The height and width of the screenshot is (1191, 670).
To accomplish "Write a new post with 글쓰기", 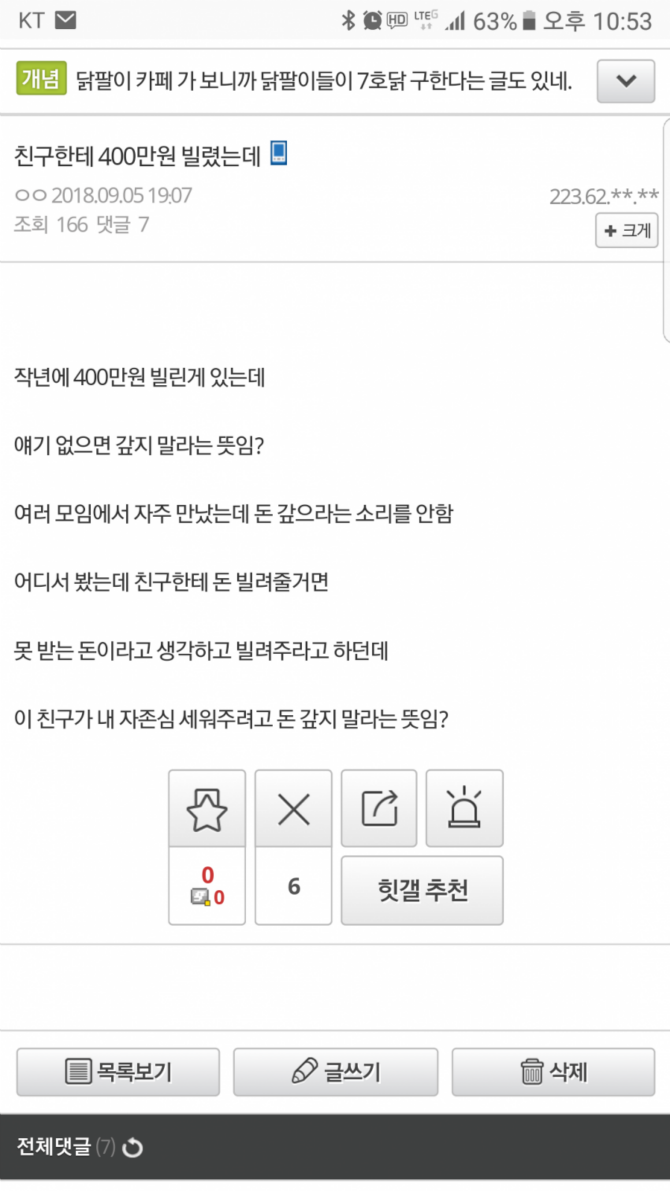I will pos(336,1072).
